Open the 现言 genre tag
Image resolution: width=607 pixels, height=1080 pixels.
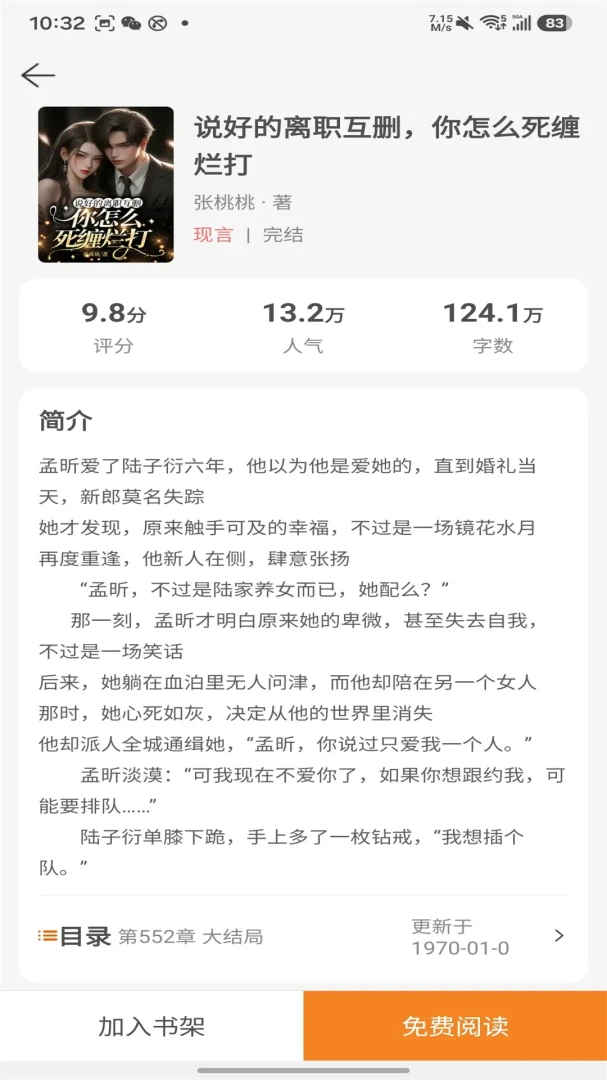[x=214, y=235]
